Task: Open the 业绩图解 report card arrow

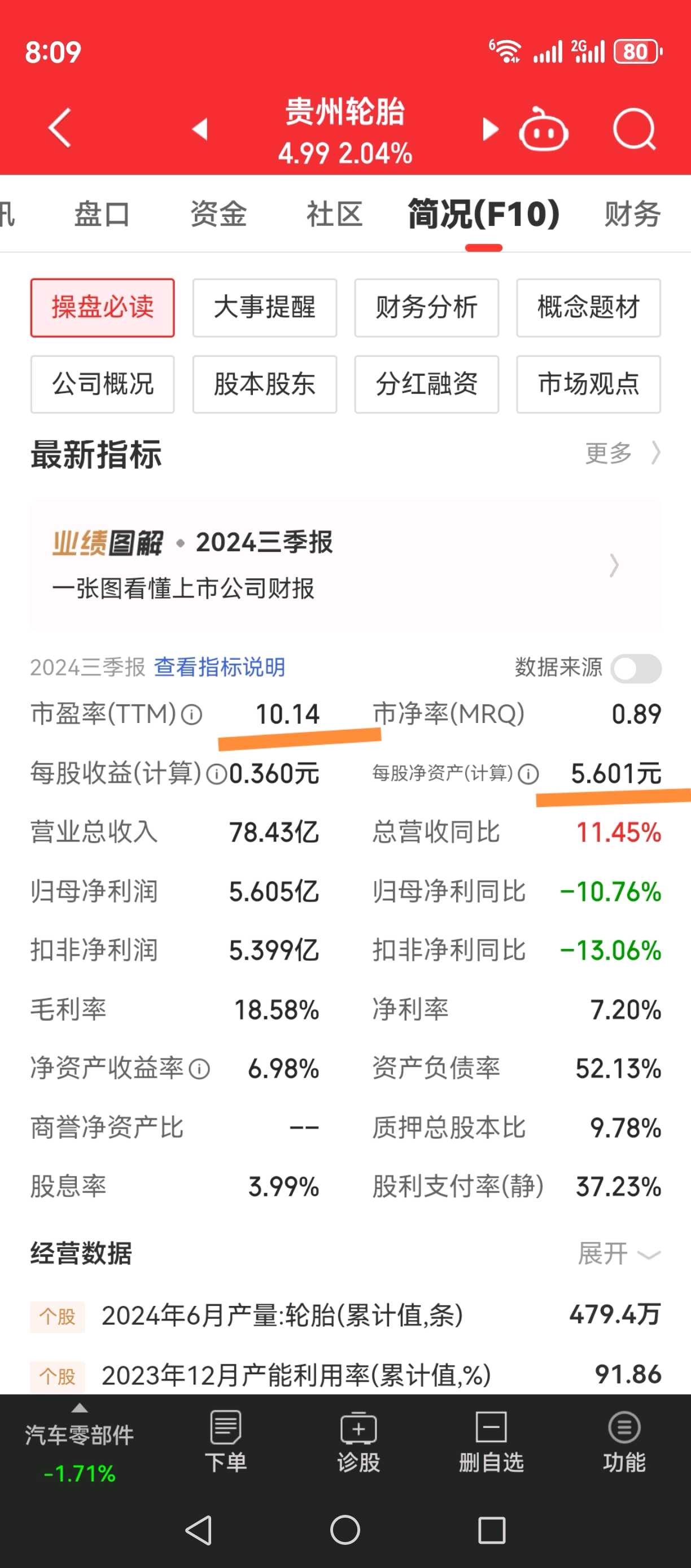Action: pyautogui.click(x=616, y=566)
